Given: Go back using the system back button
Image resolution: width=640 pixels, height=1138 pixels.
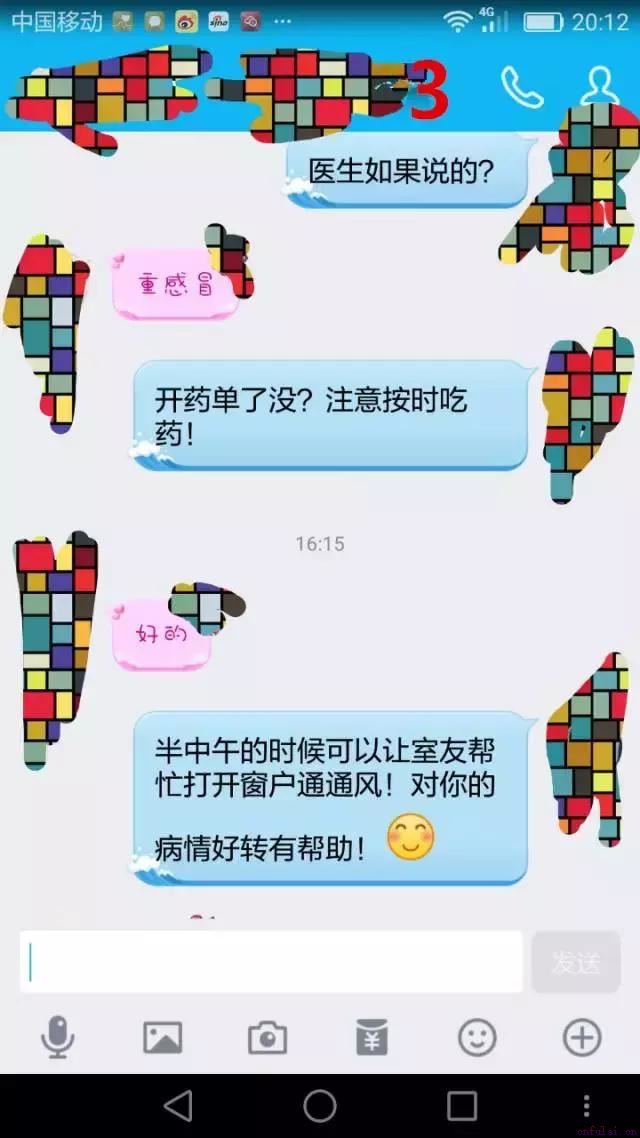Looking at the screenshot, I should pos(178,1105).
